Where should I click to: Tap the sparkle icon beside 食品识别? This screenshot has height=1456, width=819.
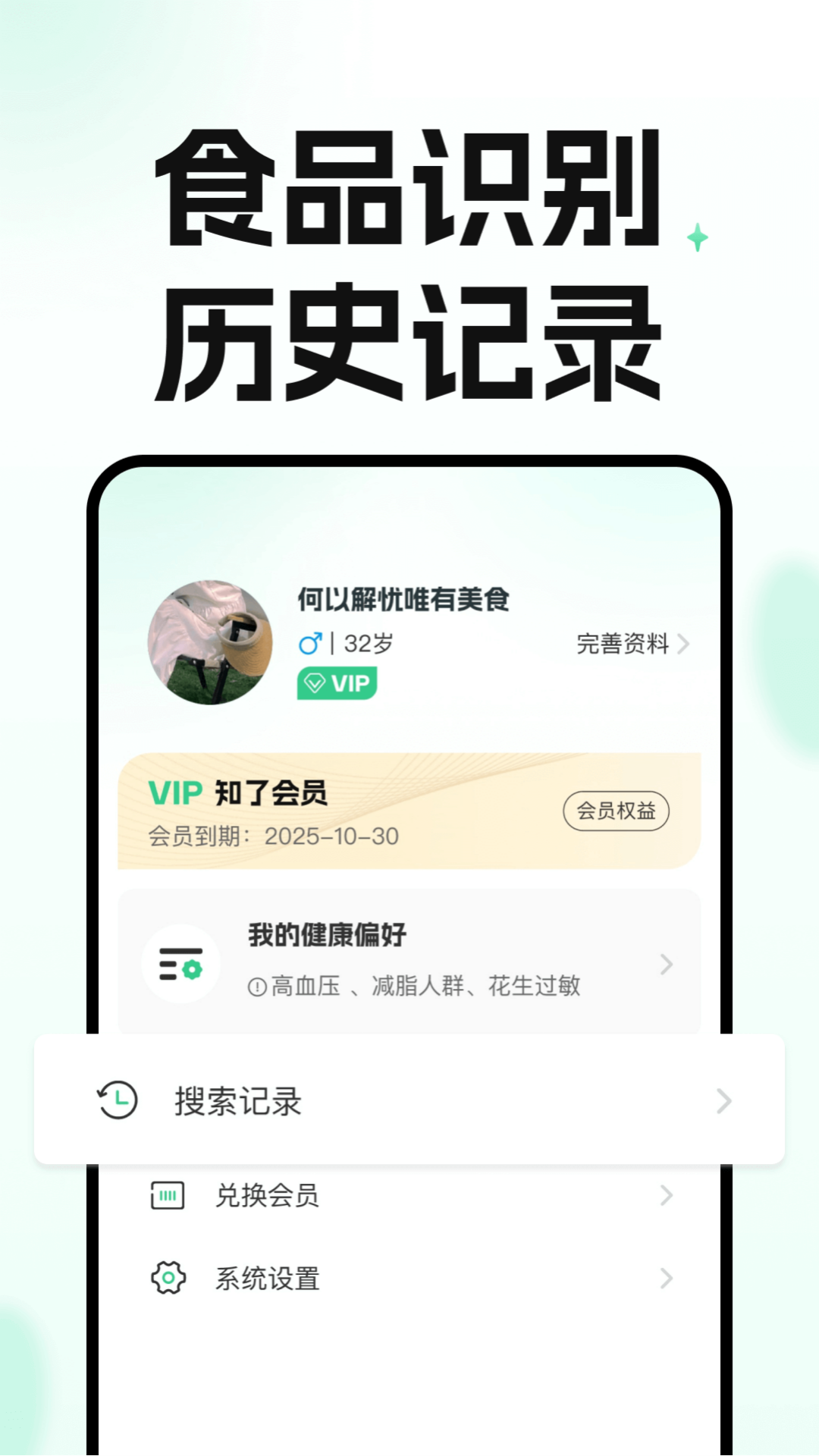click(697, 237)
